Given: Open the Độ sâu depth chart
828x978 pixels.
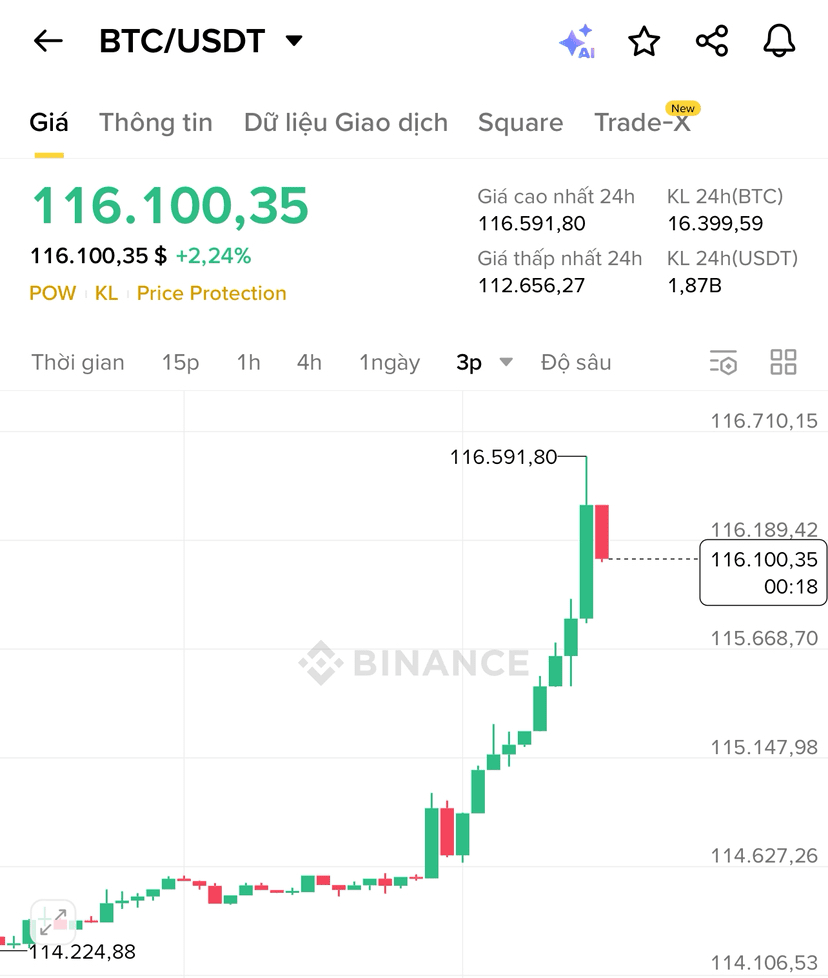Looking at the screenshot, I should pyautogui.click(x=575, y=362).
